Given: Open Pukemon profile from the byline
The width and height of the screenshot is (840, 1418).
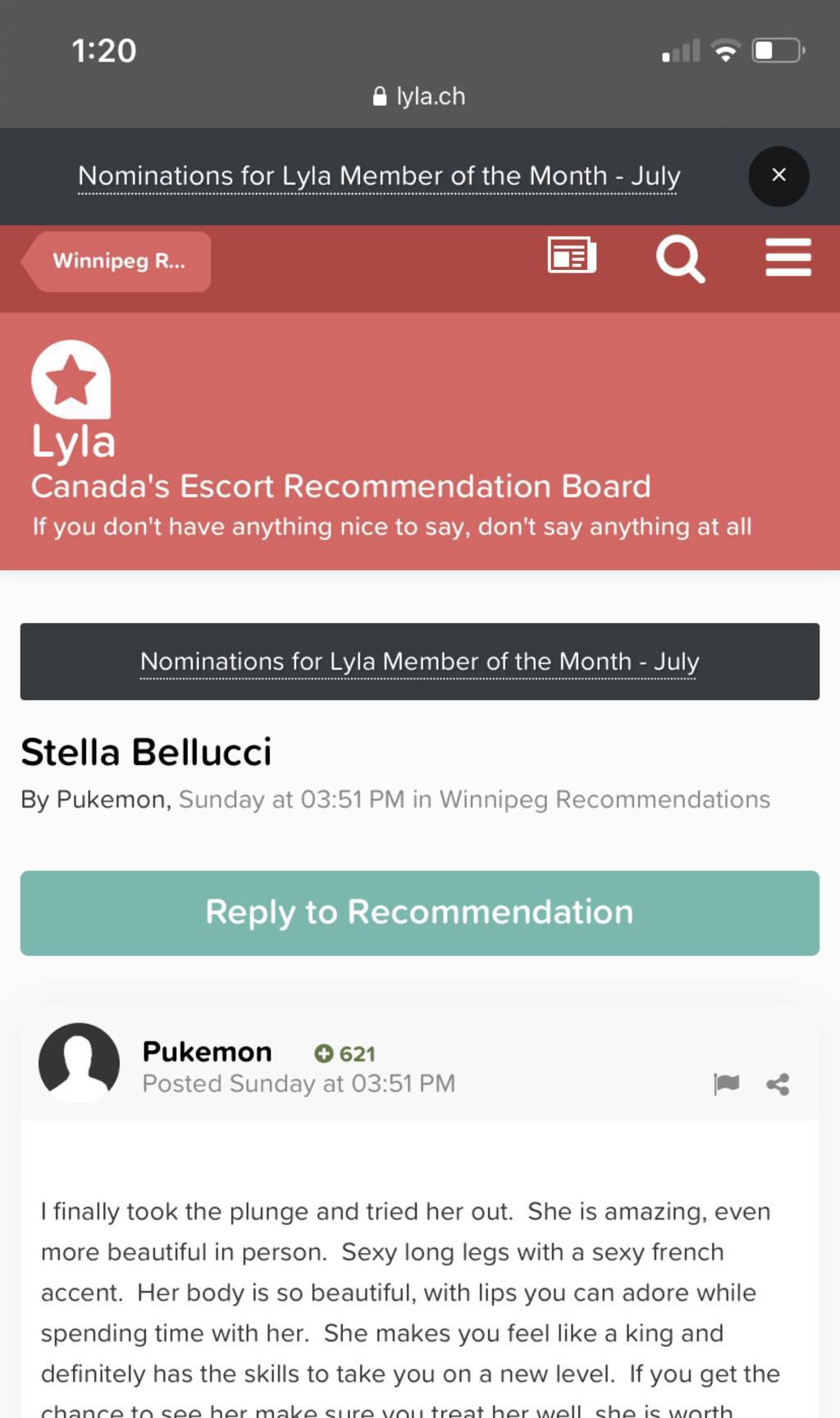Looking at the screenshot, I should pos(112,799).
